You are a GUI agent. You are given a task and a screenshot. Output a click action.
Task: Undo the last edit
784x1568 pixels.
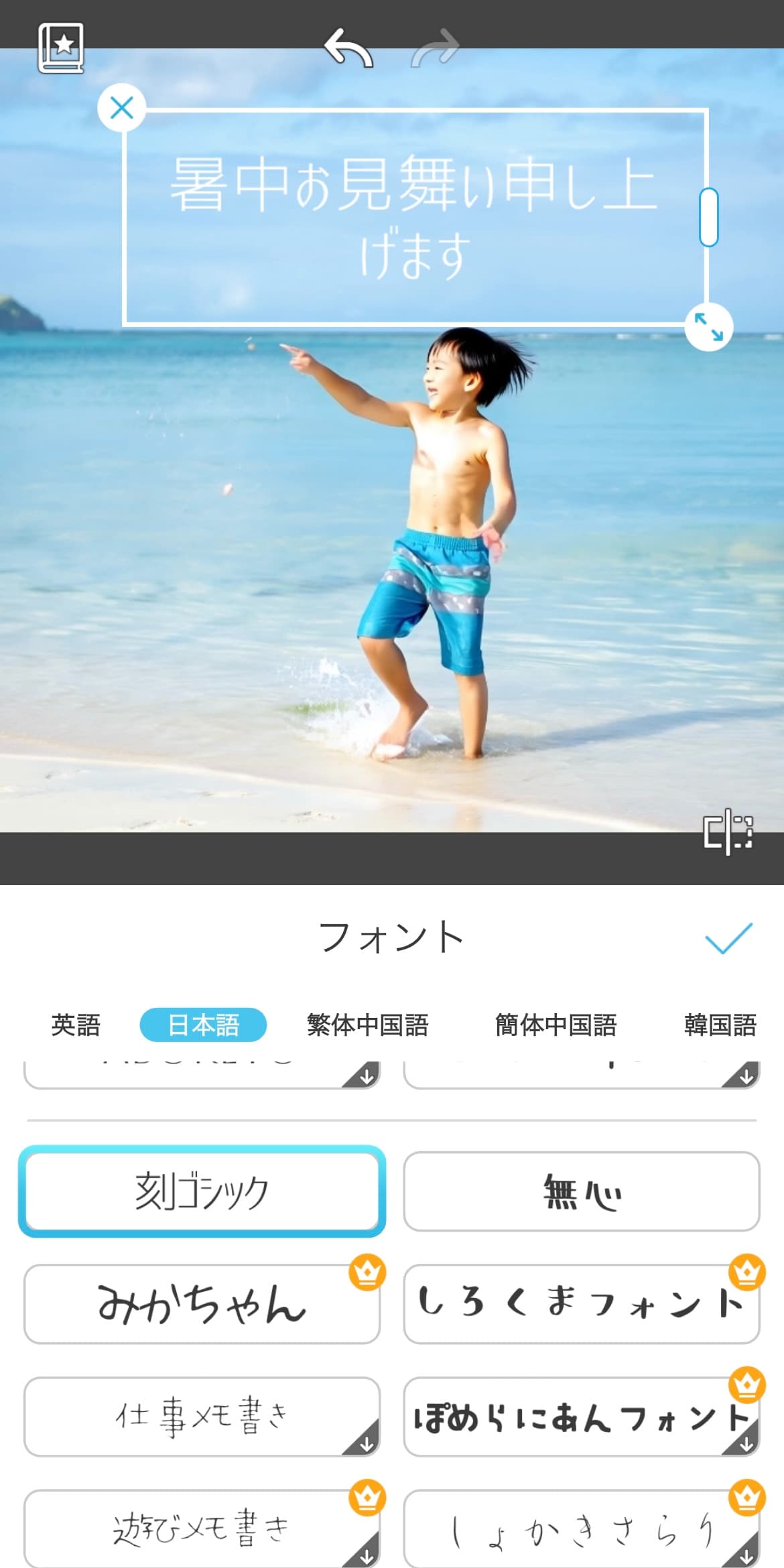[348, 48]
